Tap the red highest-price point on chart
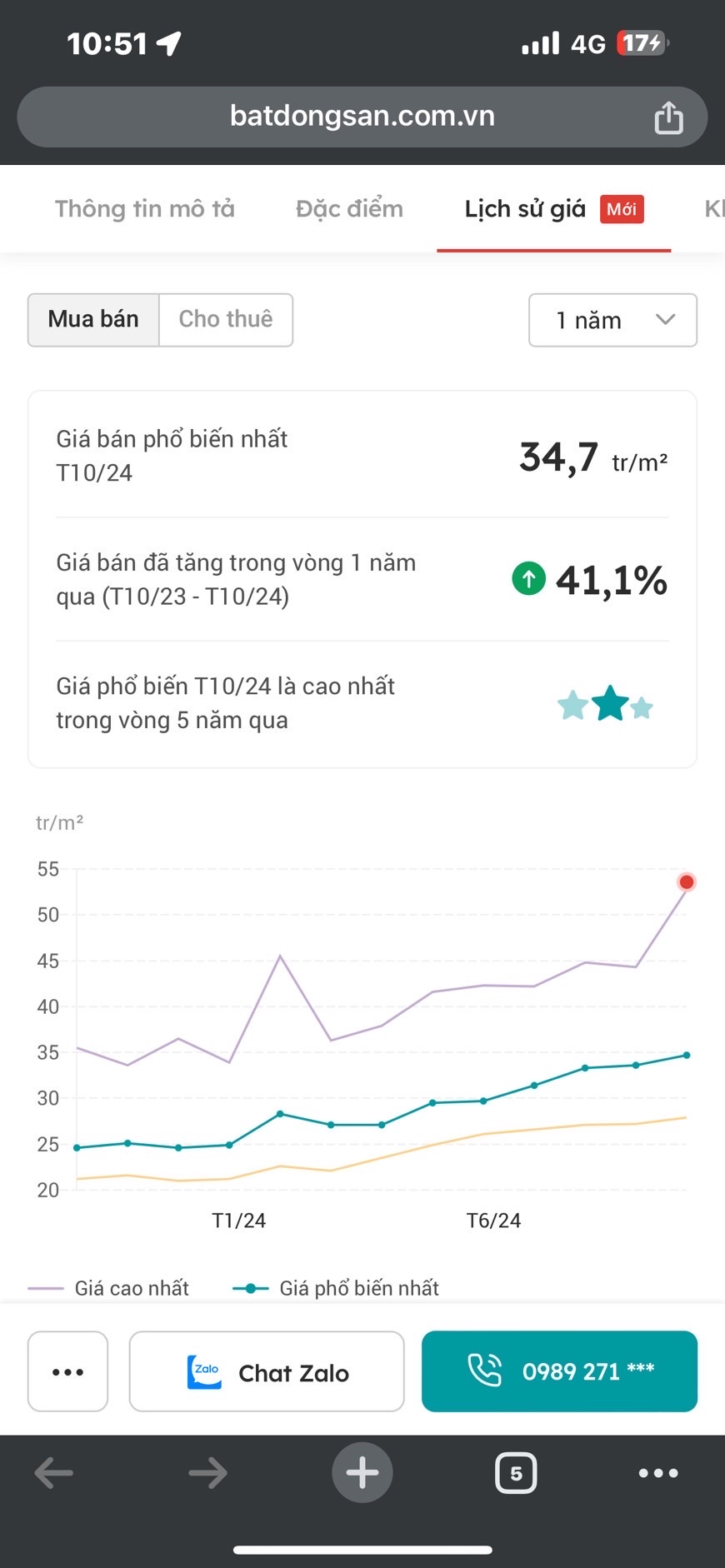Viewport: 725px width, 1568px height. pyautogui.click(x=687, y=881)
